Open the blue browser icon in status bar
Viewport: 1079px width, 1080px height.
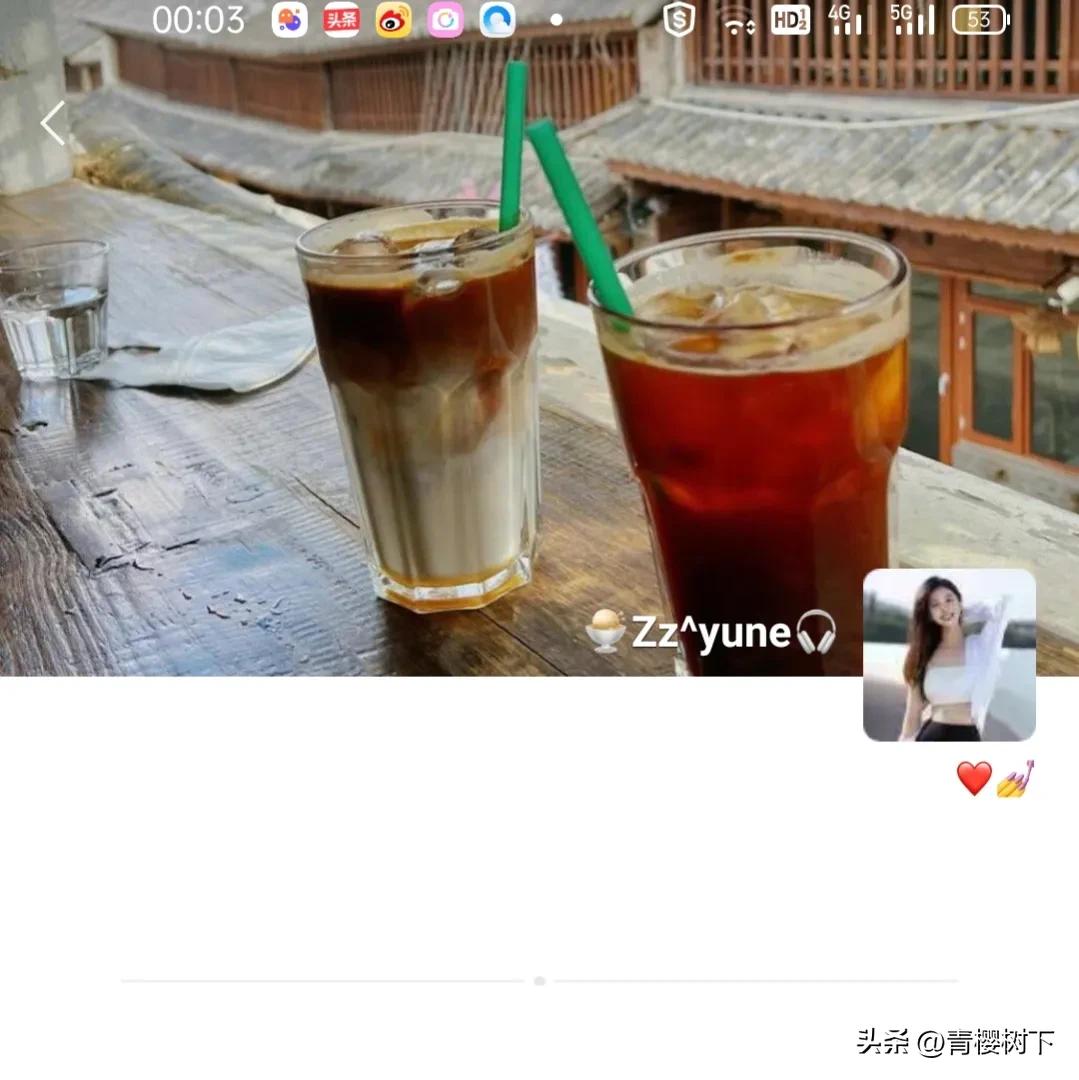pyautogui.click(x=495, y=21)
